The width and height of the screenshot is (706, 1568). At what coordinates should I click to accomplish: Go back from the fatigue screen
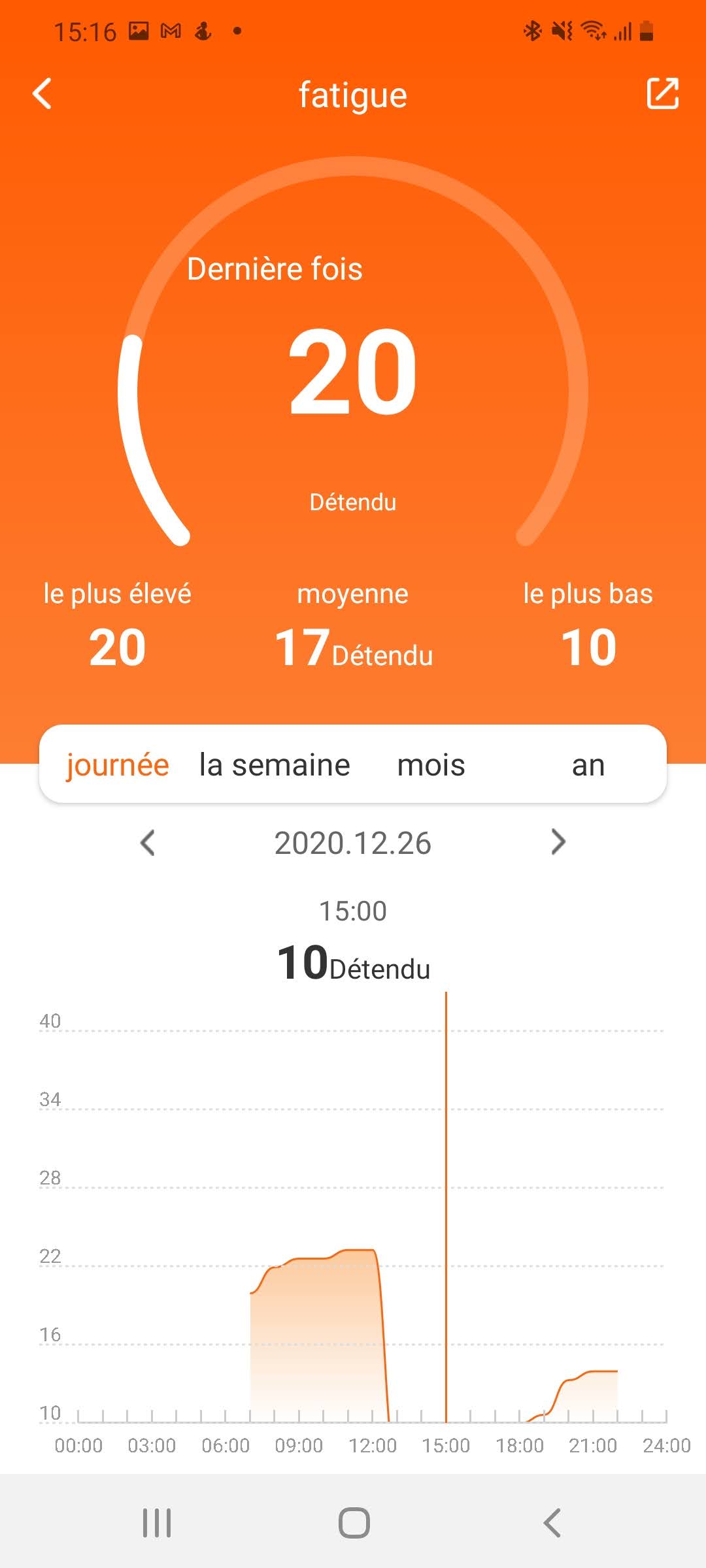pyautogui.click(x=42, y=93)
